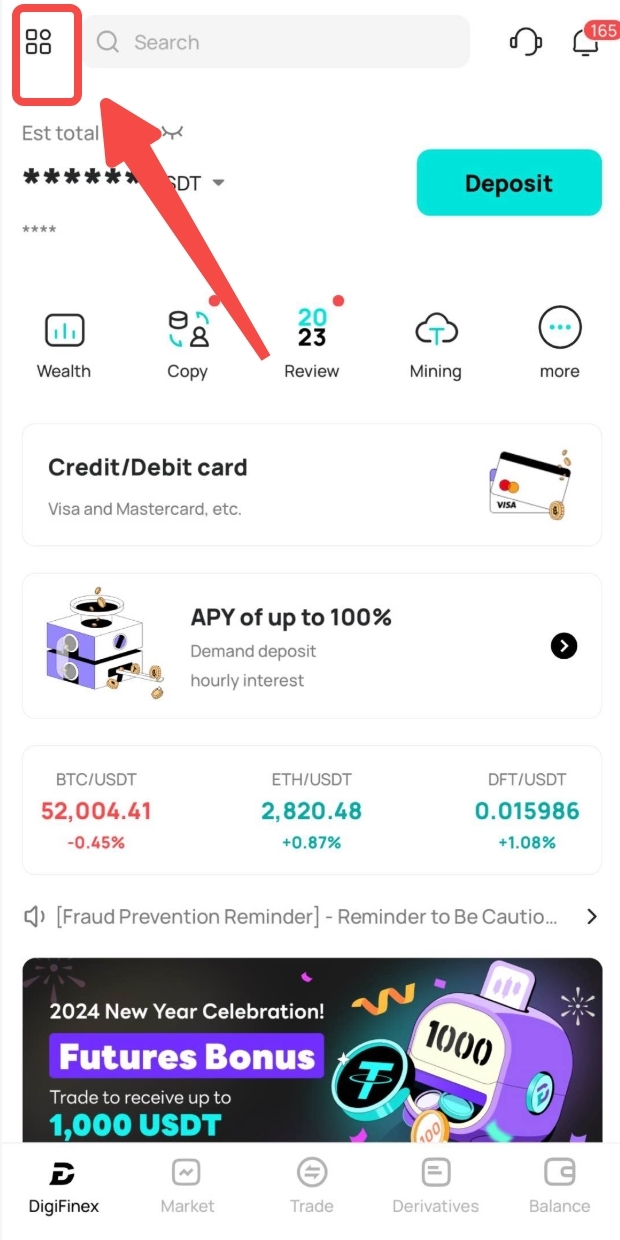View ETH/USDT price pair
This screenshot has height=1240, width=620.
click(312, 811)
